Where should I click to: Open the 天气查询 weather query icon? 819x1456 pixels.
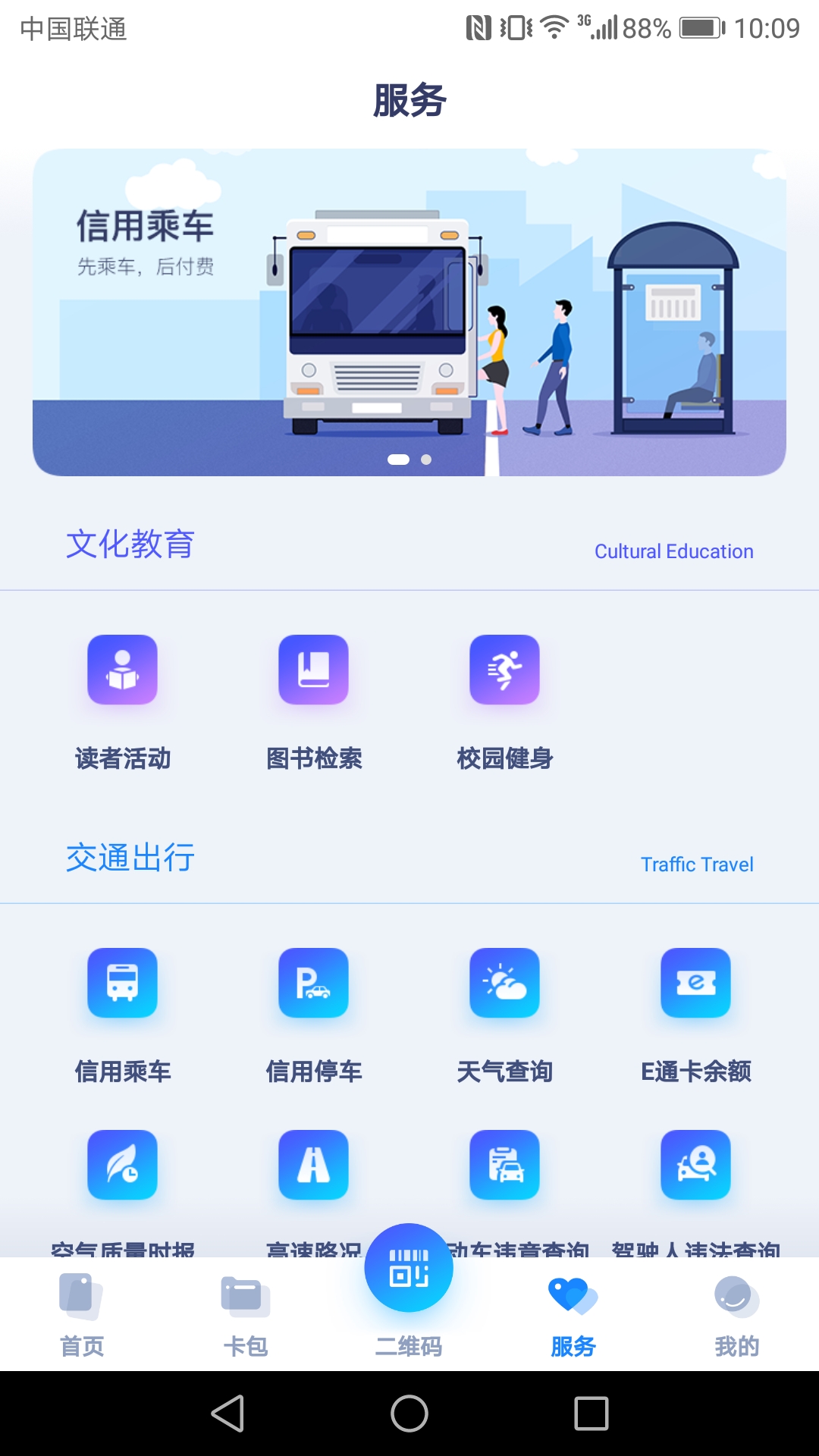[x=504, y=983]
